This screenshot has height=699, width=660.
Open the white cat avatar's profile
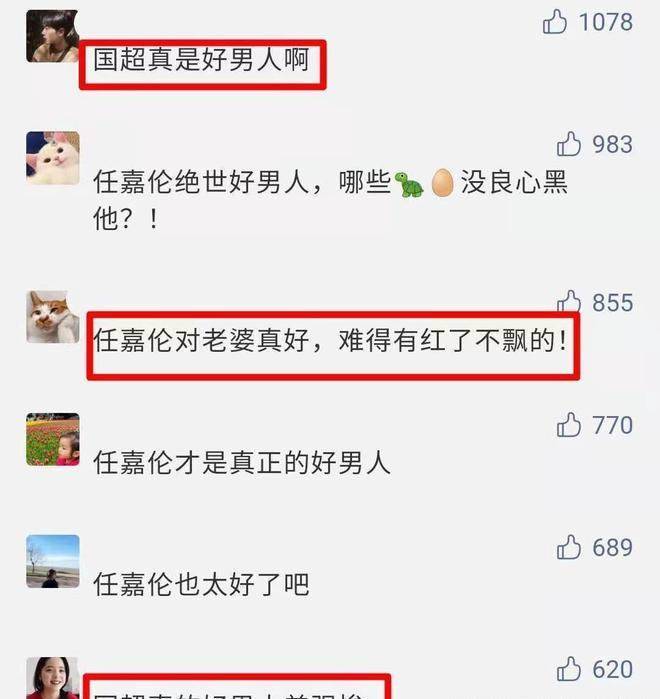52,159
